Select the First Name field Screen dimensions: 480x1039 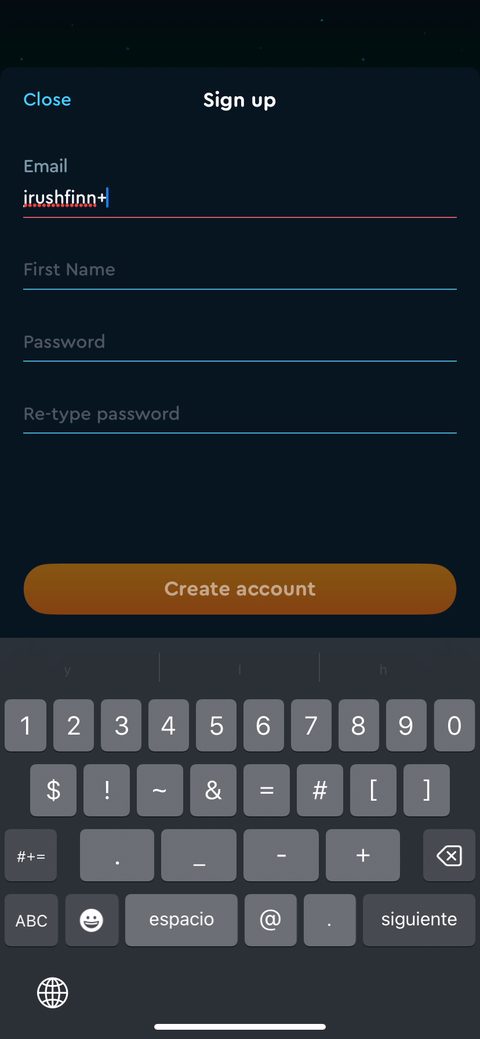(x=240, y=270)
